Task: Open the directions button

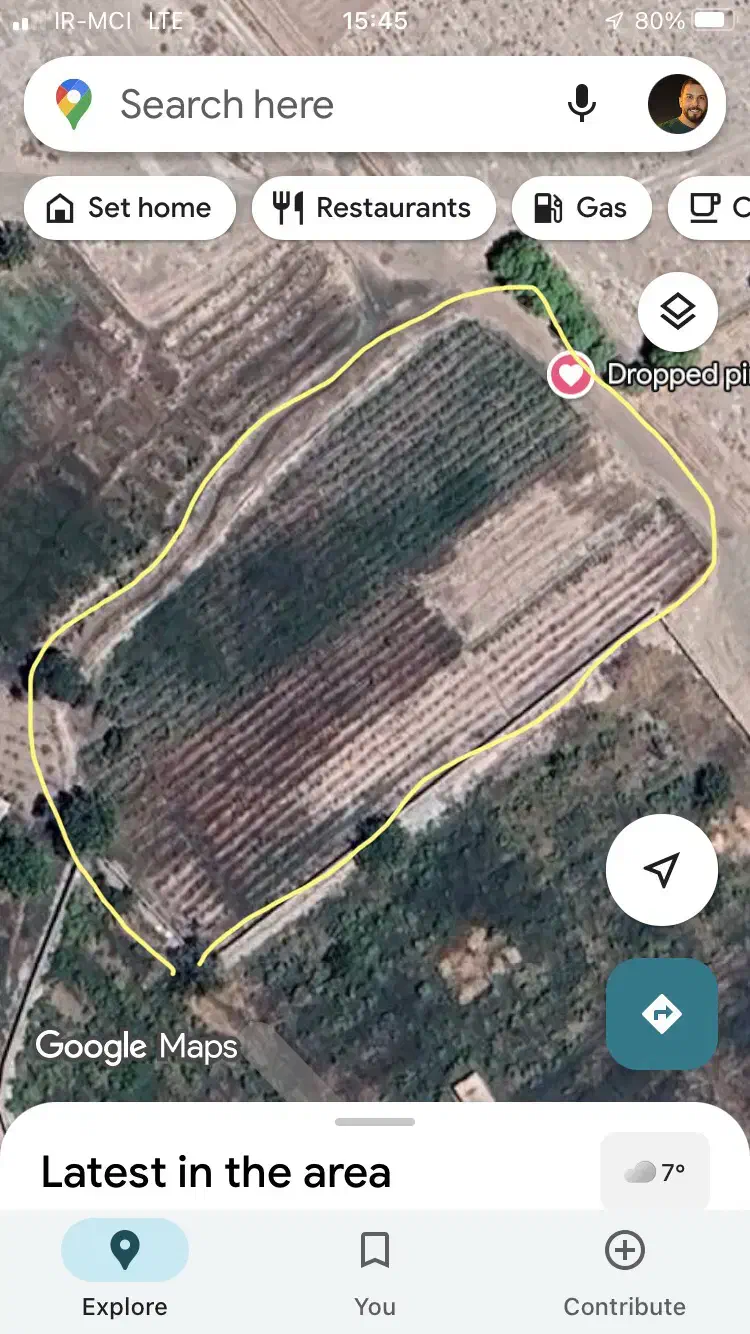Action: tap(661, 1014)
